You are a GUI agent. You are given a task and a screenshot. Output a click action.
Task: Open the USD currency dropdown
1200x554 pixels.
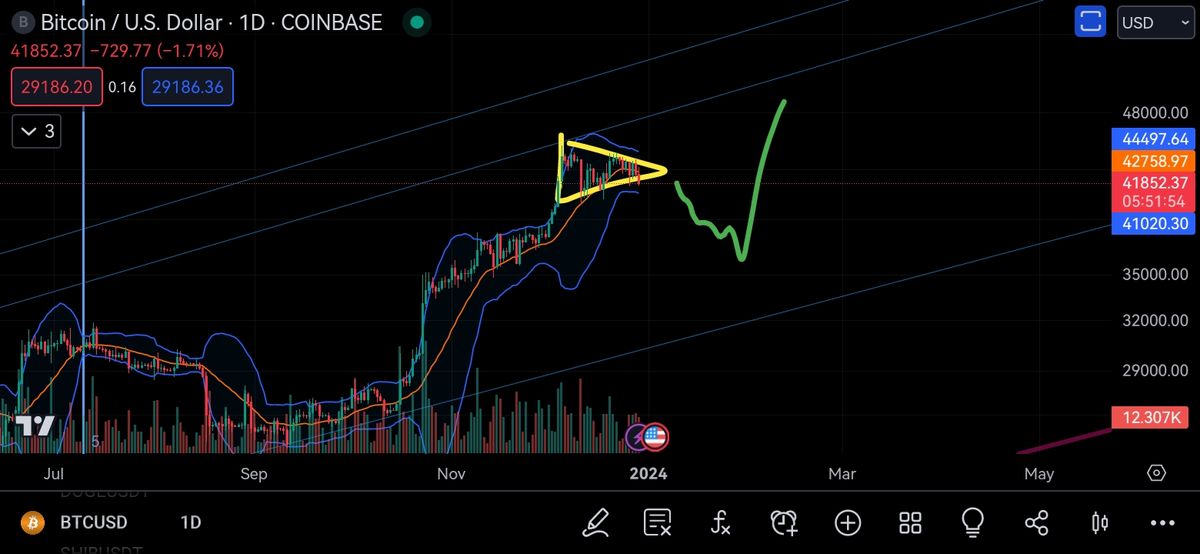pyautogui.click(x=1153, y=23)
